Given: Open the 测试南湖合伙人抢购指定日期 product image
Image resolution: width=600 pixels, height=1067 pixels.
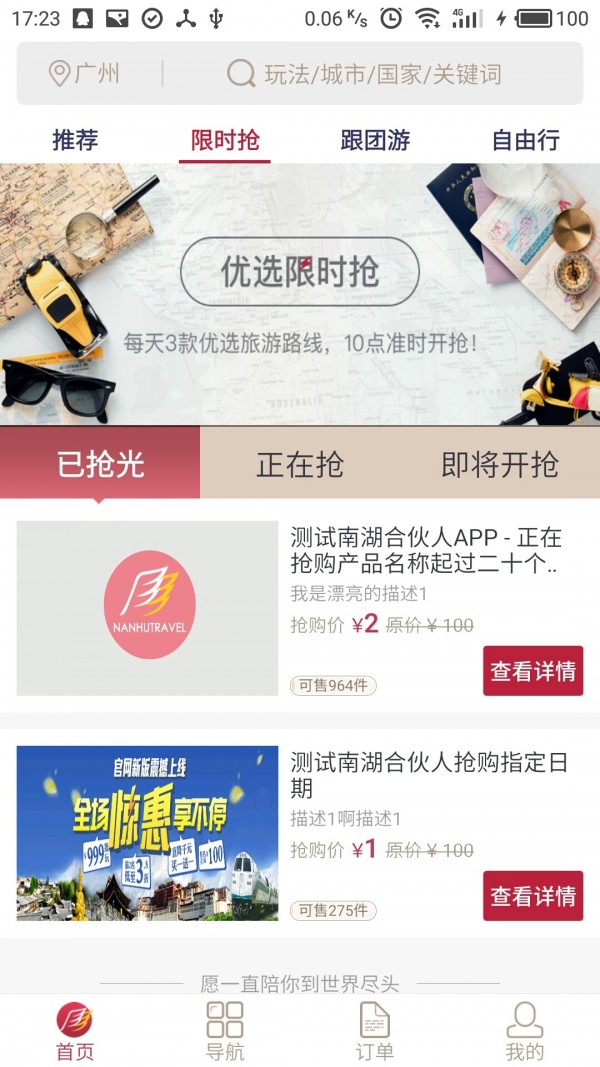Looking at the screenshot, I should 148,833.
